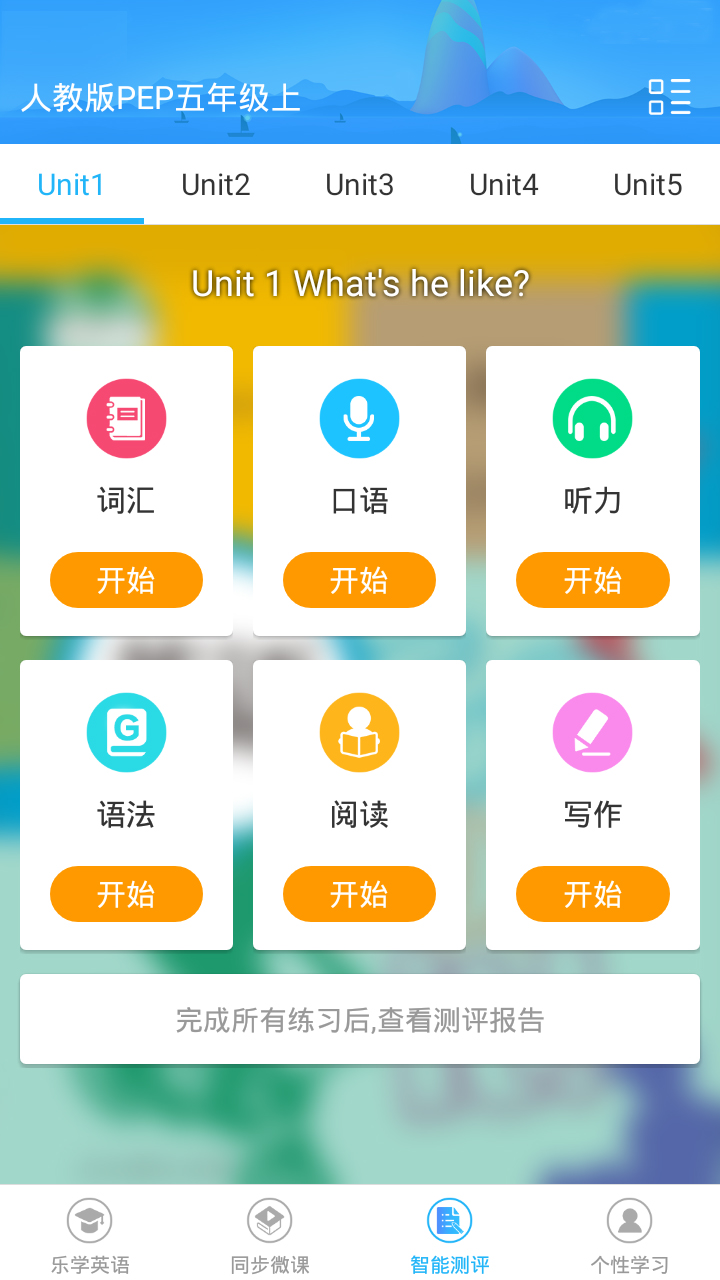Click the 智能测评 document icon
The width and height of the screenshot is (720, 1280).
449,1219
